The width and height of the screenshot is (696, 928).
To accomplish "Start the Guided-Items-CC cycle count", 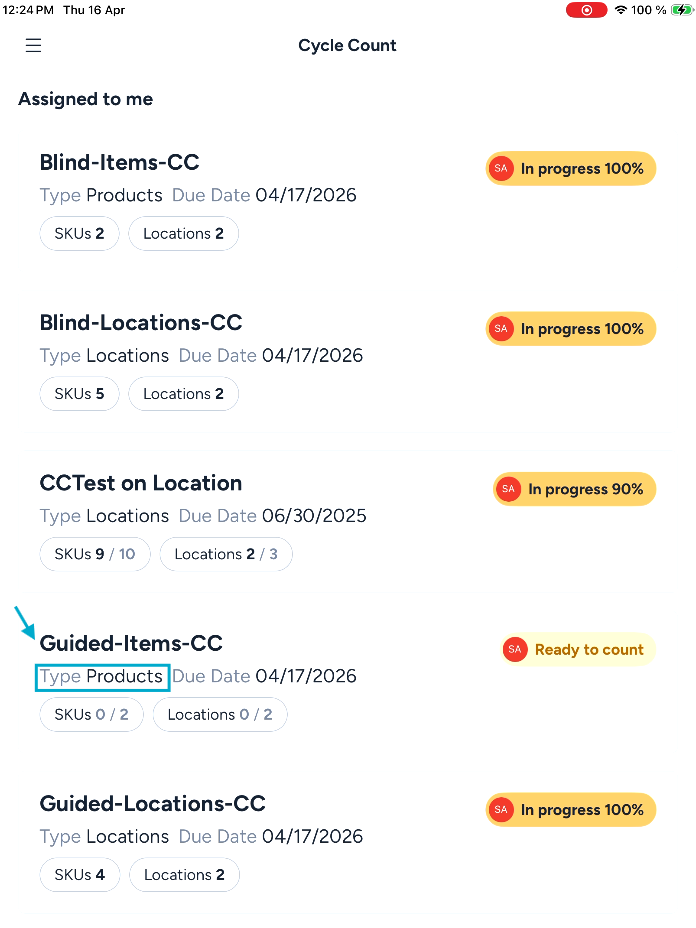I will click(x=131, y=643).
